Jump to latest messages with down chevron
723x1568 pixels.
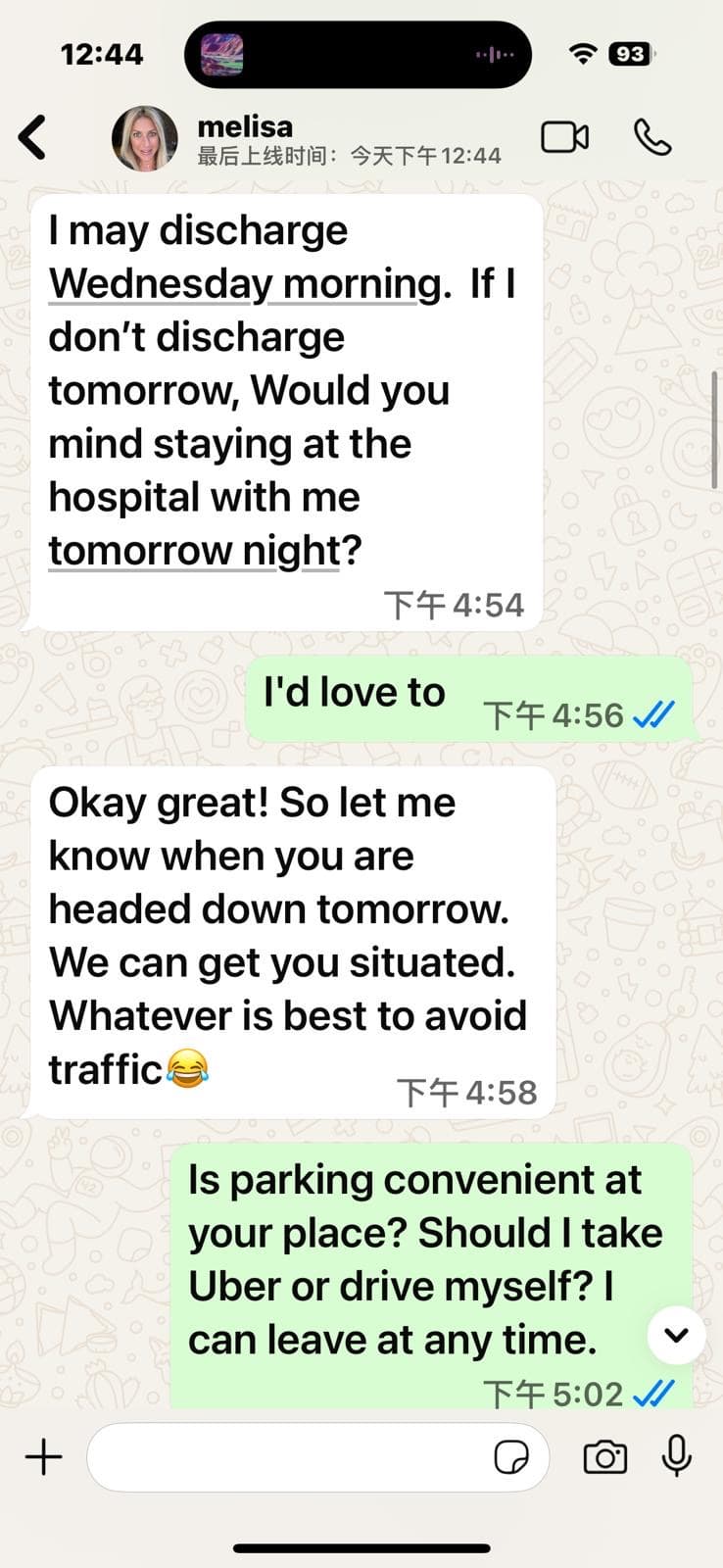[x=676, y=1335]
